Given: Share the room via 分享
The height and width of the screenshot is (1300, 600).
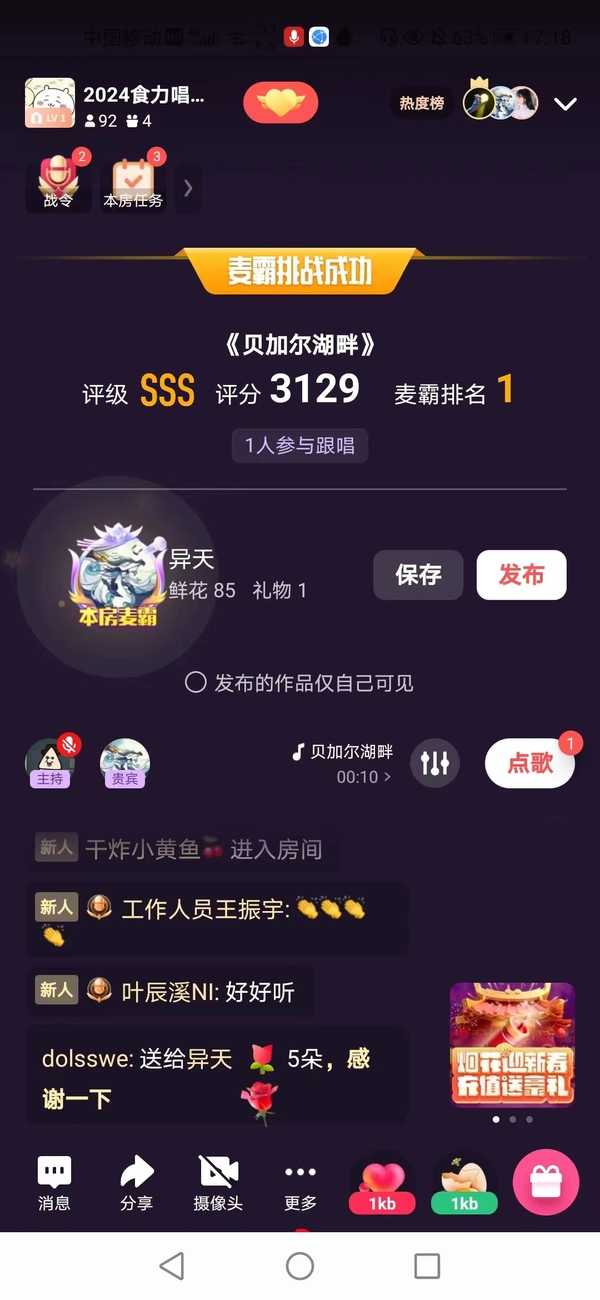Looking at the screenshot, I should [x=136, y=1183].
